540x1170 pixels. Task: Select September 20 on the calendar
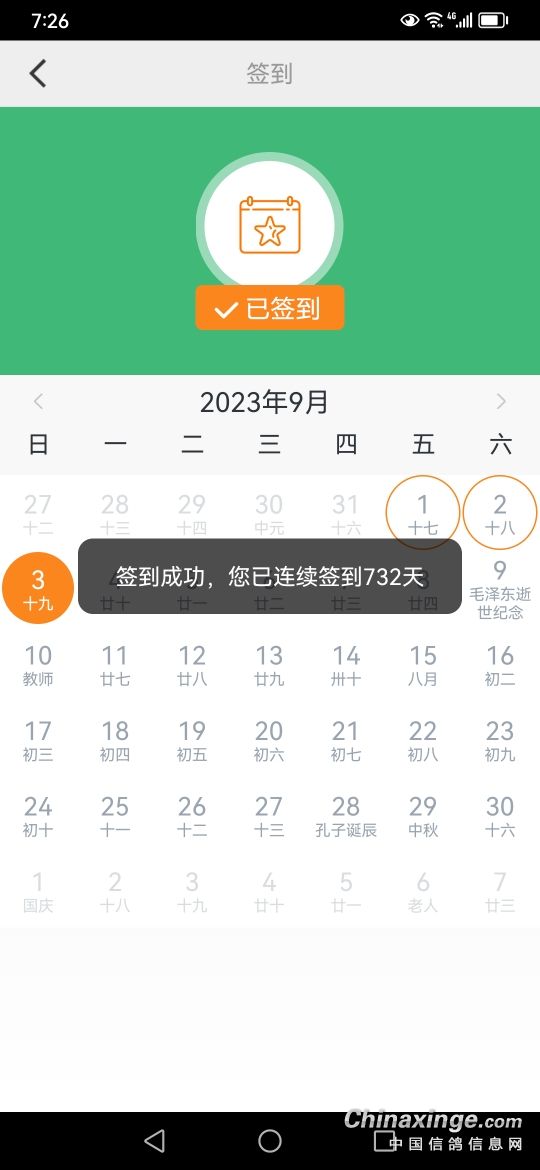coord(269,739)
